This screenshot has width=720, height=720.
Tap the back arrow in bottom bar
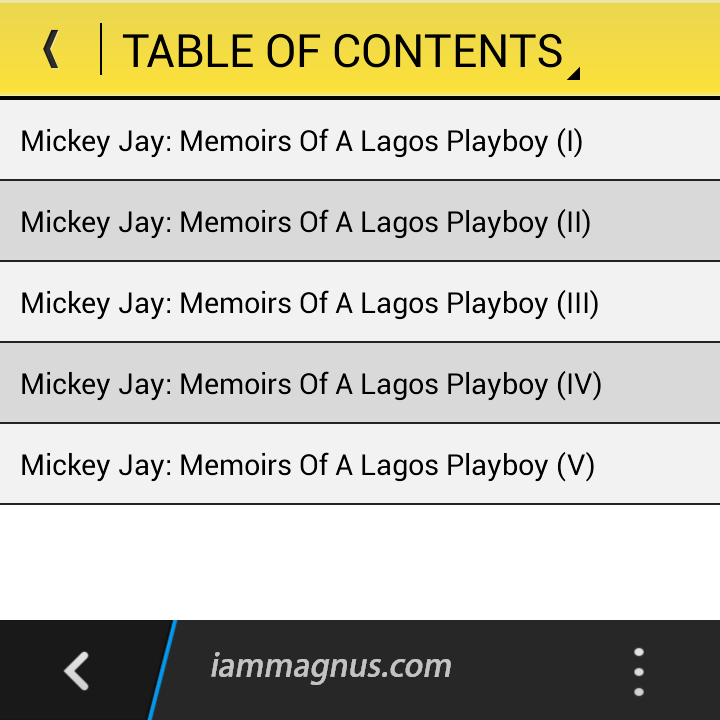point(77,670)
